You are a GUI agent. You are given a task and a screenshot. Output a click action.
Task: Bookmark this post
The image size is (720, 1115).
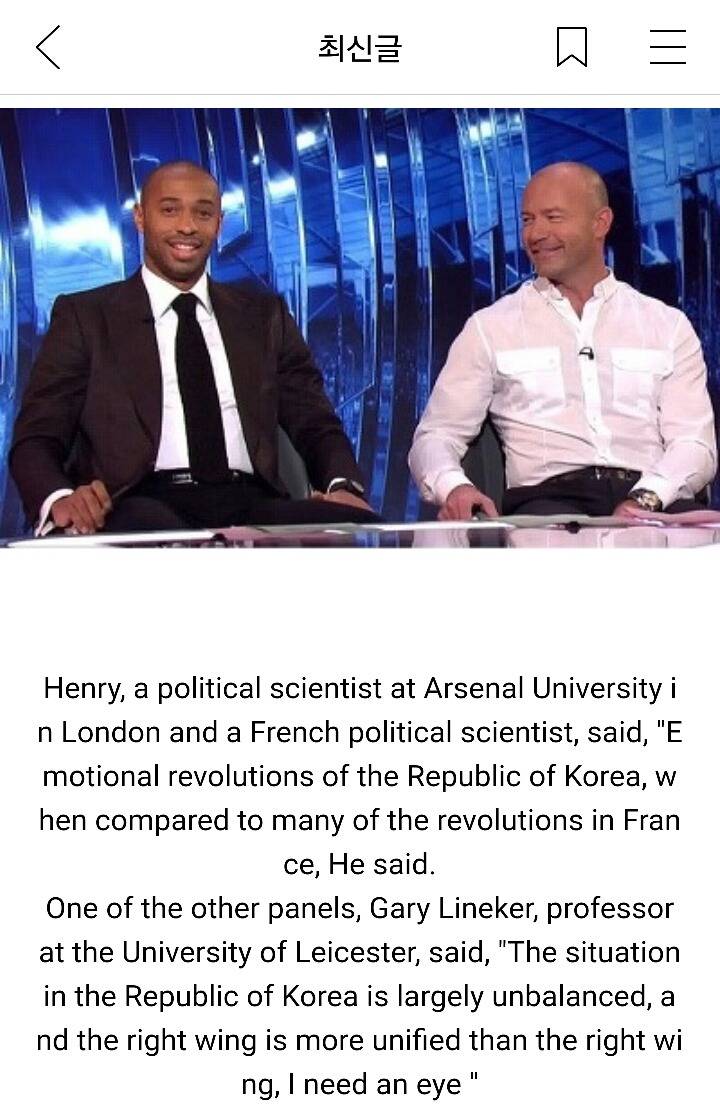pyautogui.click(x=571, y=47)
